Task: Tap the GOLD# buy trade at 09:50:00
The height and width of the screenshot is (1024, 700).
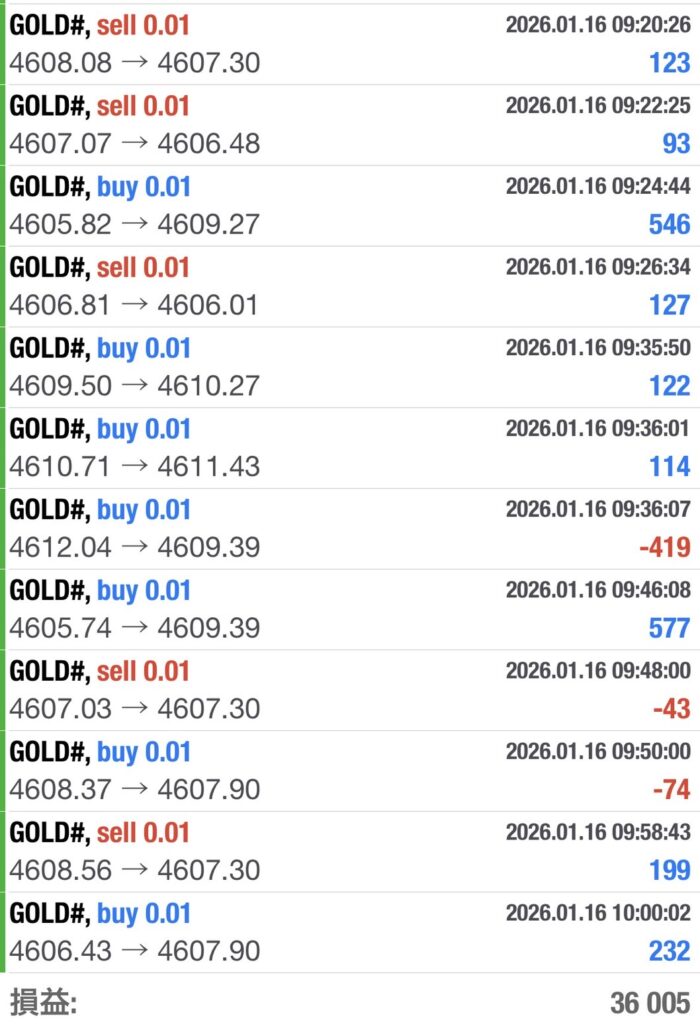Action: [350, 771]
